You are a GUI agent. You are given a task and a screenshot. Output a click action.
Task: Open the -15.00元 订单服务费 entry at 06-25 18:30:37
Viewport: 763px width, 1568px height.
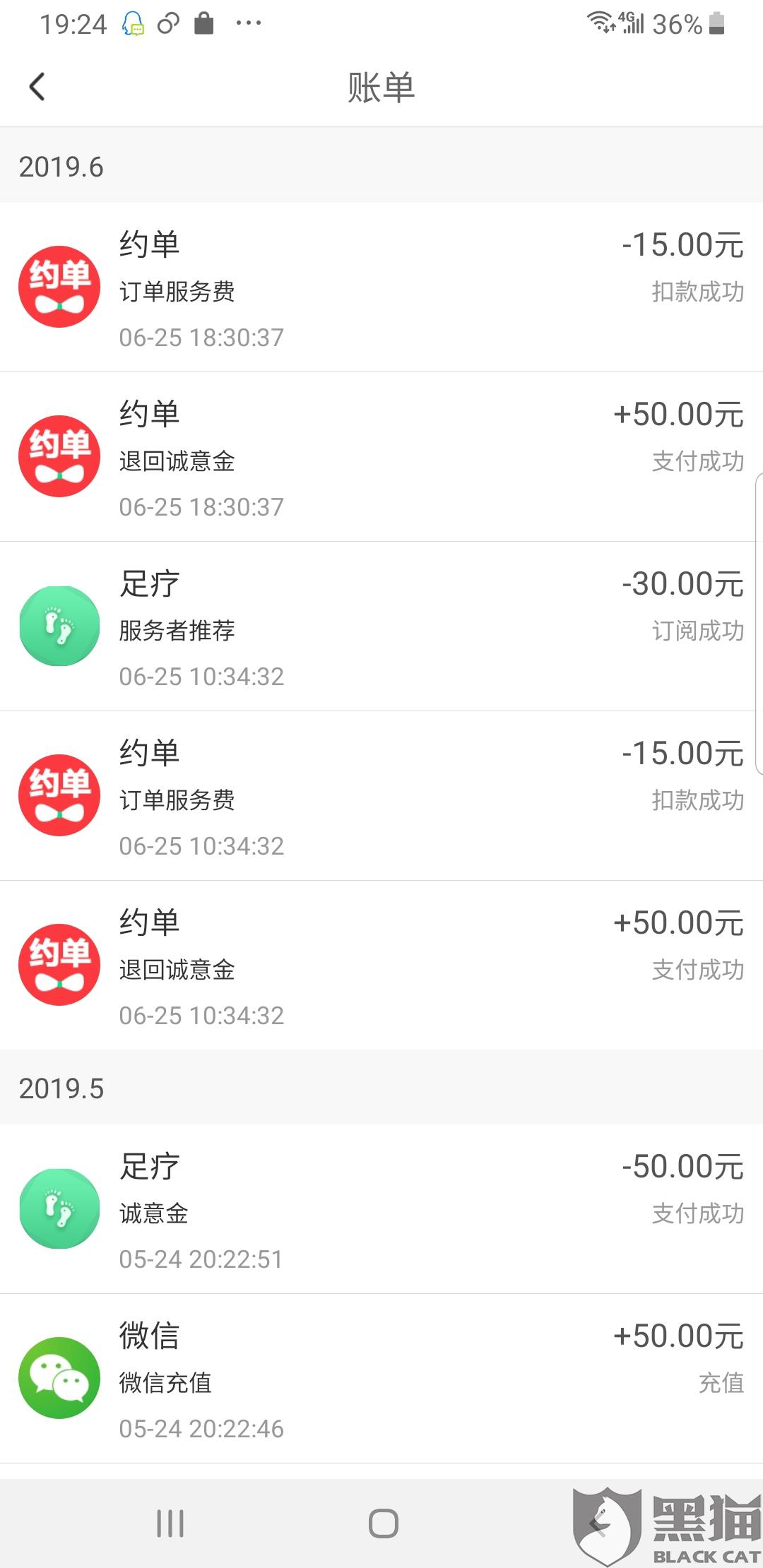pyautogui.click(x=381, y=288)
